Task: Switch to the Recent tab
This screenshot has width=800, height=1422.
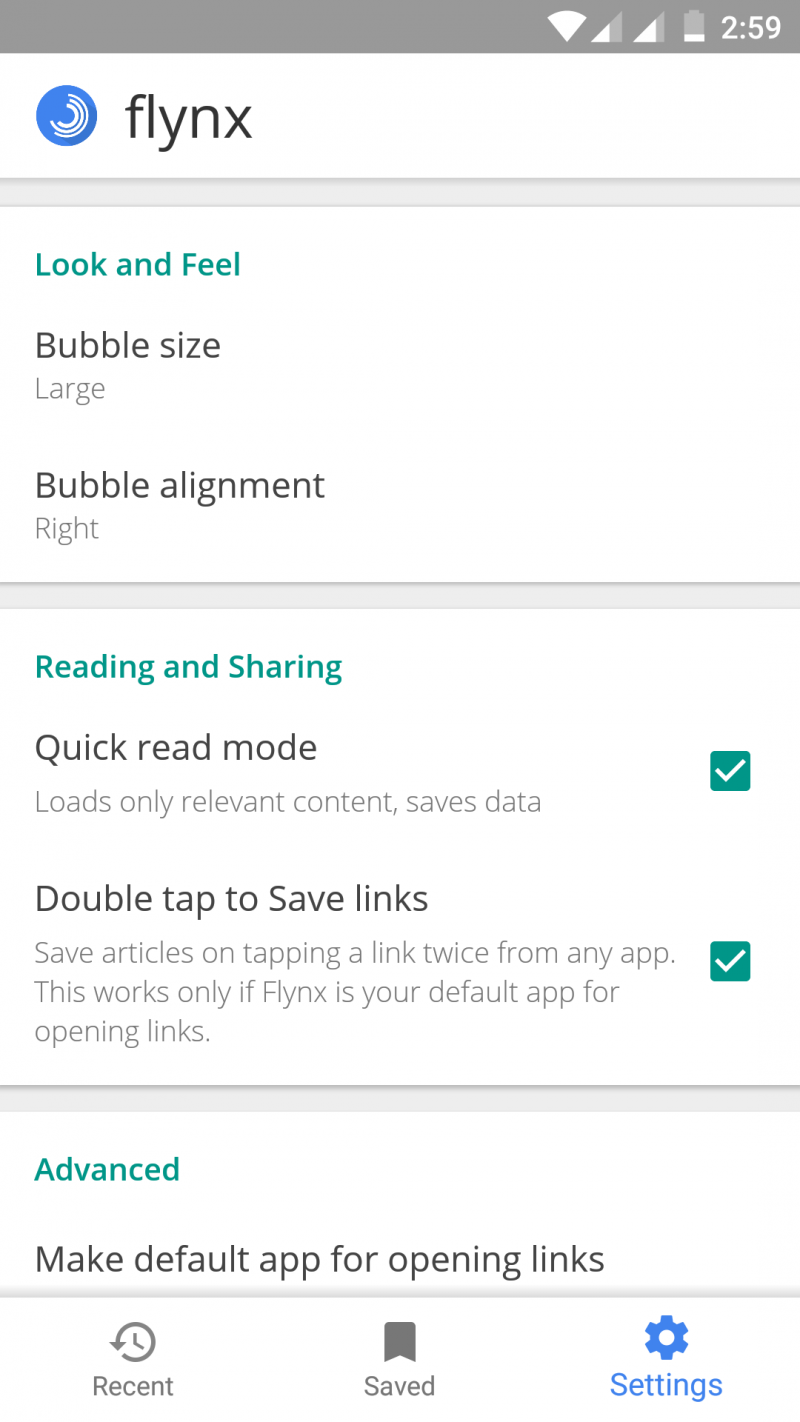Action: 133,1360
